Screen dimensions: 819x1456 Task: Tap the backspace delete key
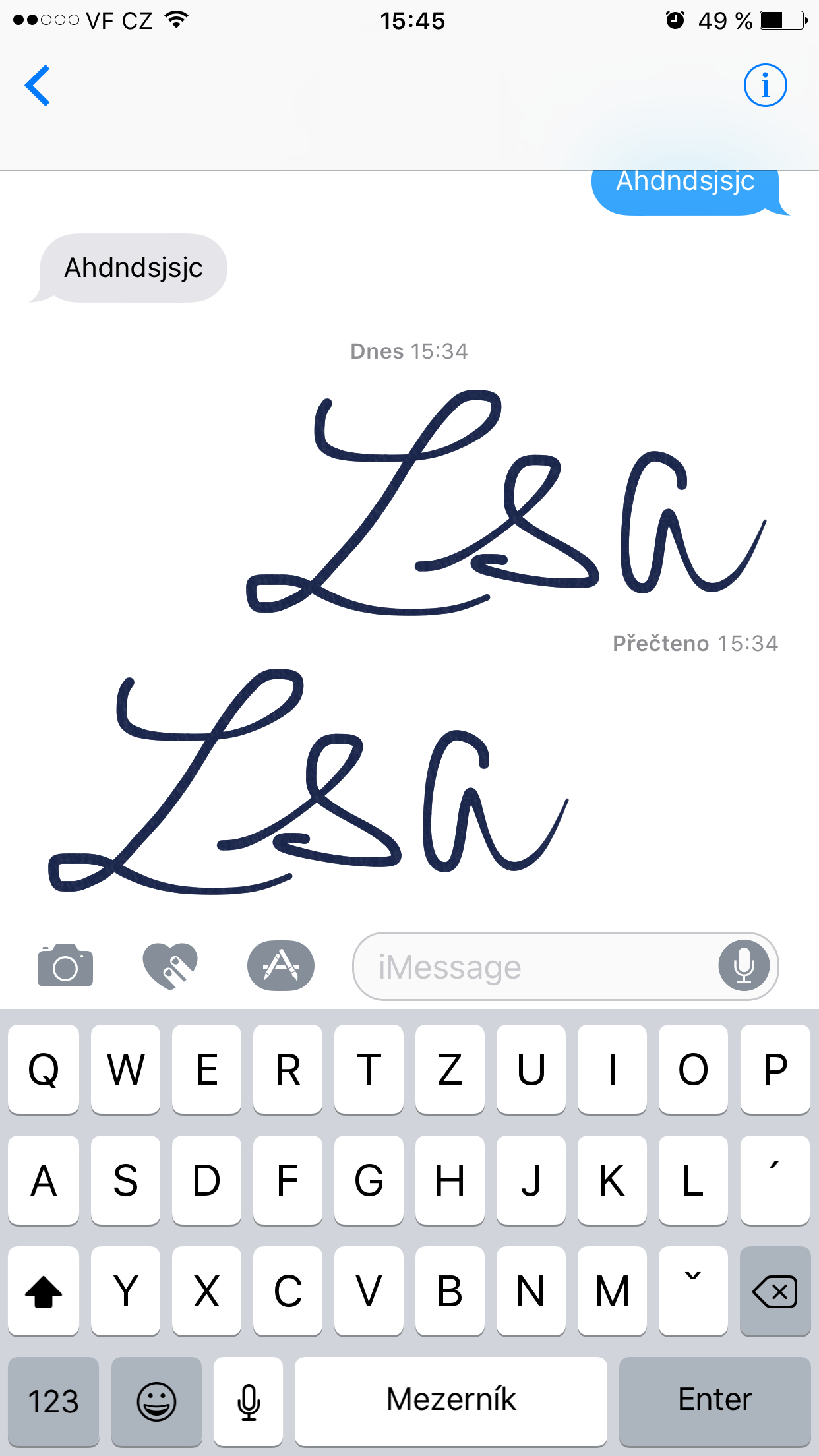pyautogui.click(x=775, y=1291)
